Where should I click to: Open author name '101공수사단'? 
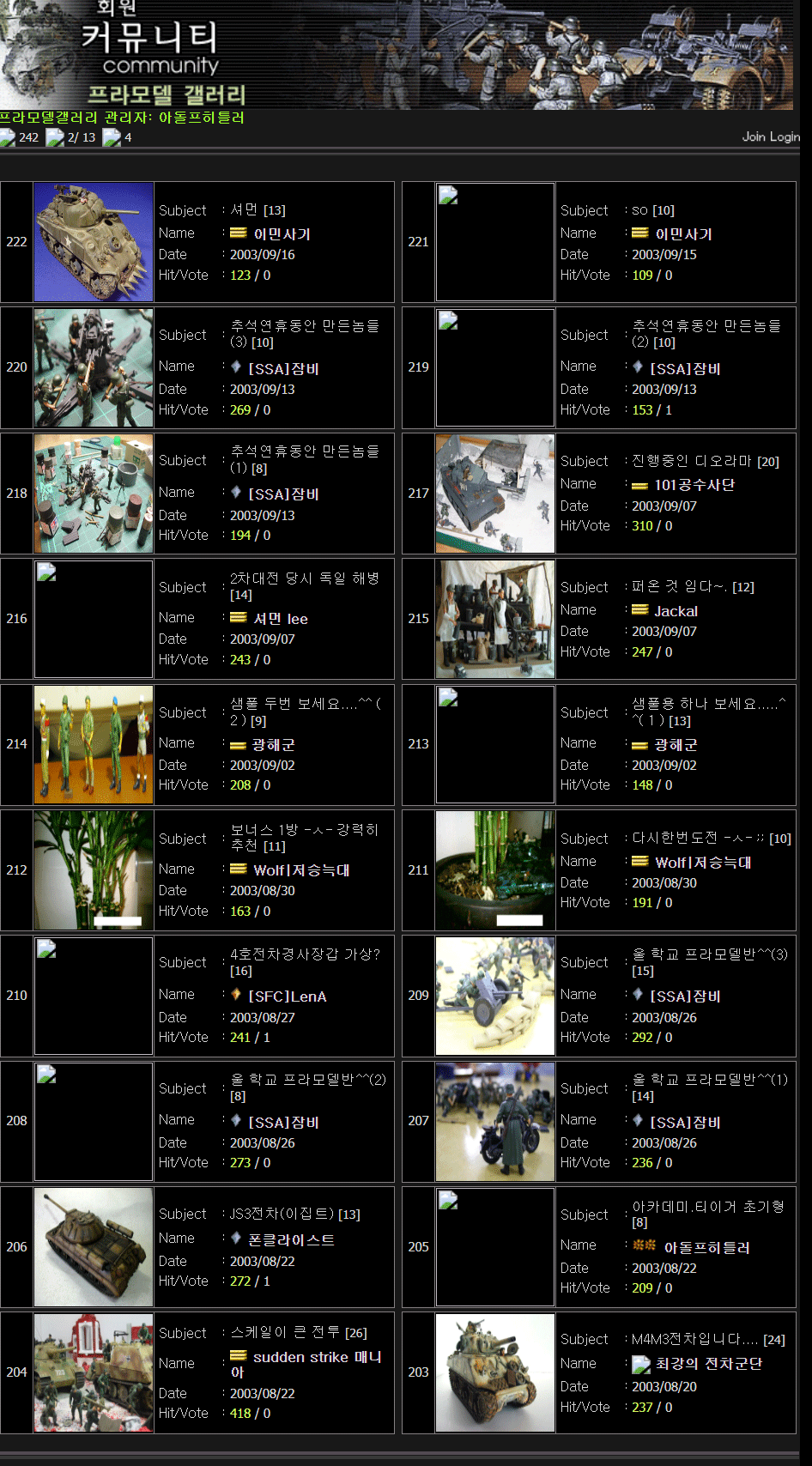click(x=694, y=485)
